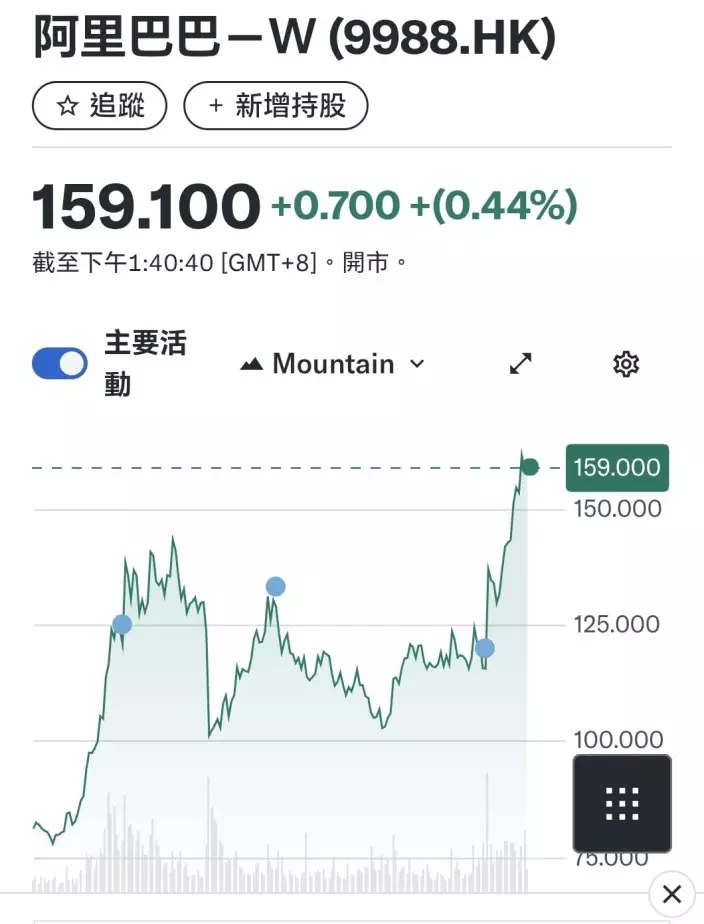The height and width of the screenshot is (924, 704).
Task: Select the event marker at chart peak near 133
Action: tap(275, 587)
